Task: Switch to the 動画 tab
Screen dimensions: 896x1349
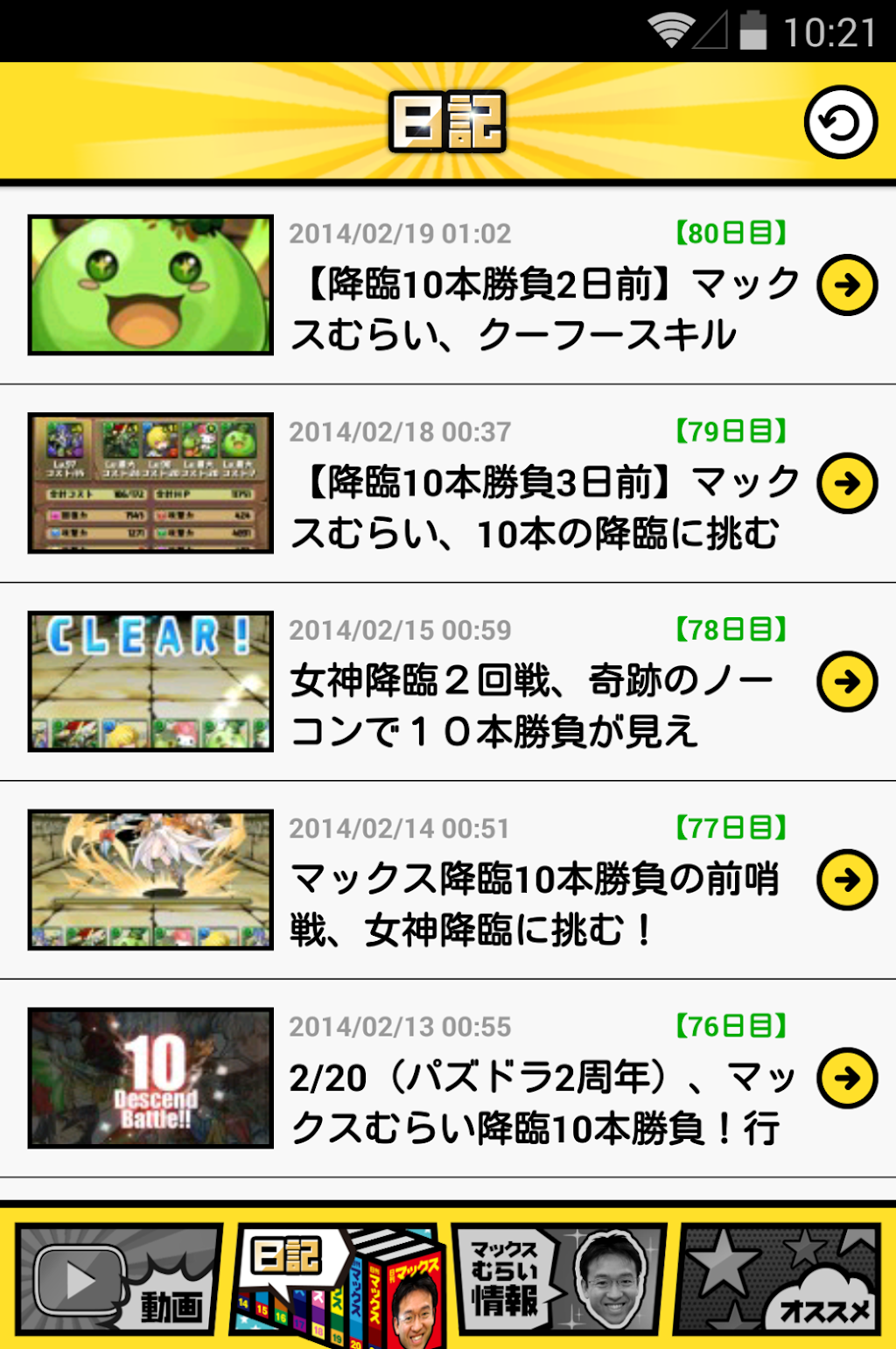Action: coord(118,1279)
